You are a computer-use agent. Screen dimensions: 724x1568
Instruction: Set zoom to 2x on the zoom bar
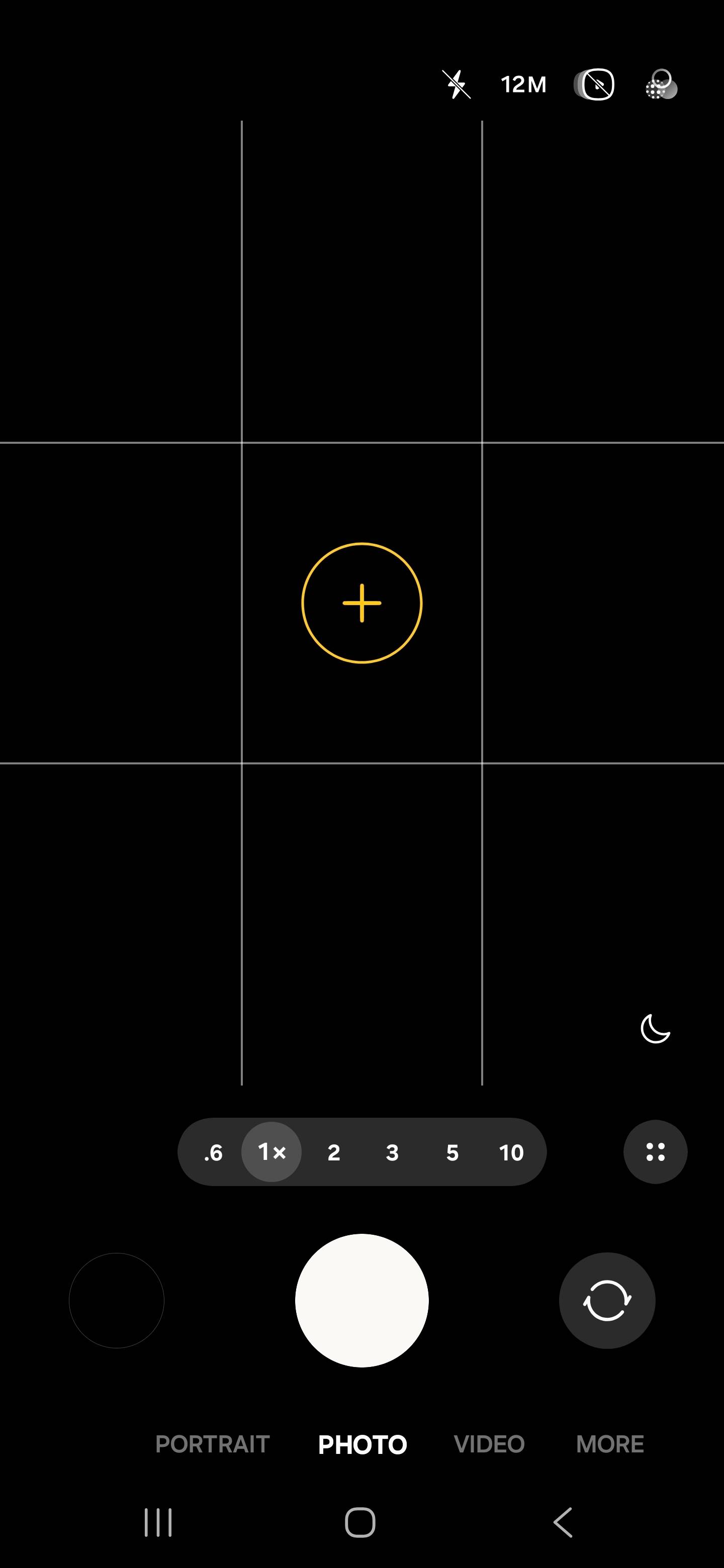click(x=334, y=1152)
